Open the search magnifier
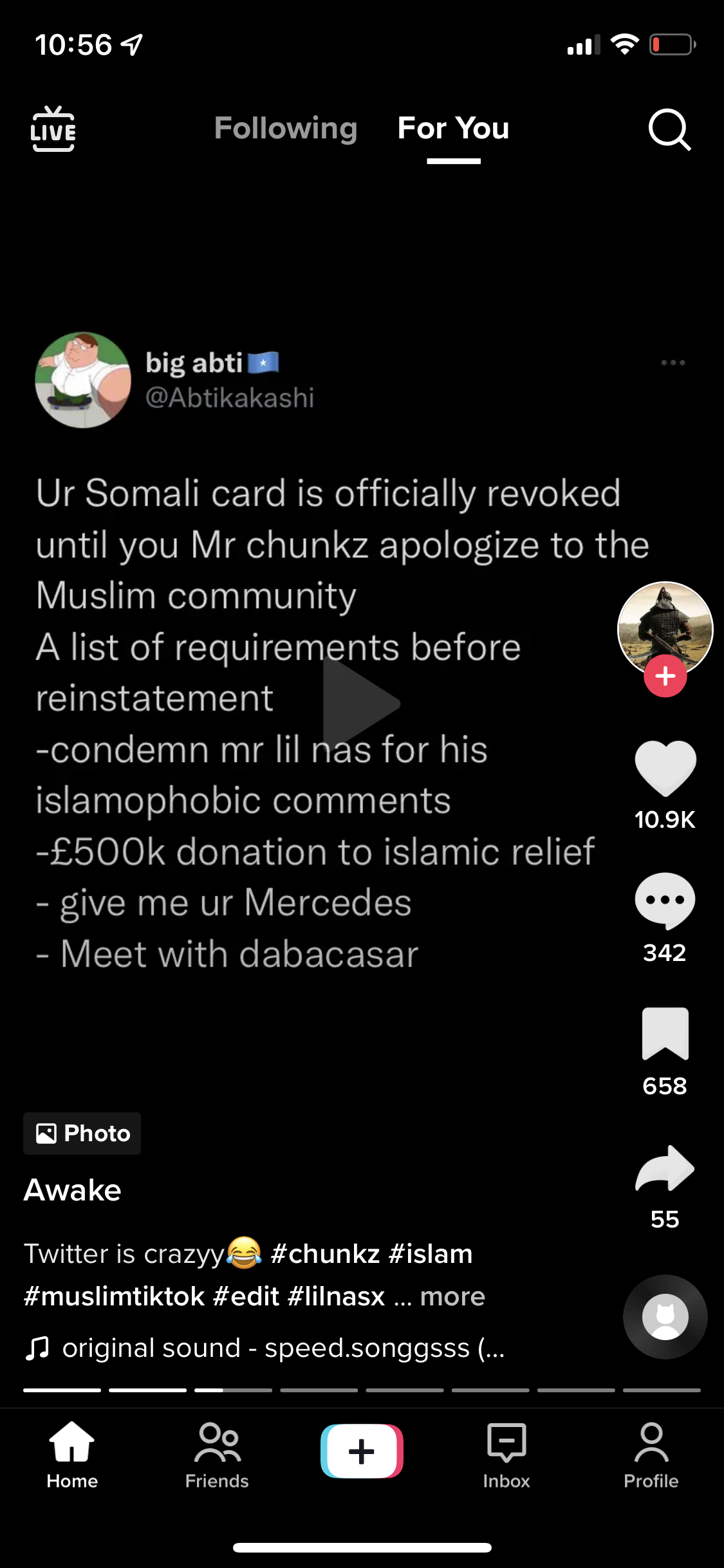724x1568 pixels. point(669,130)
